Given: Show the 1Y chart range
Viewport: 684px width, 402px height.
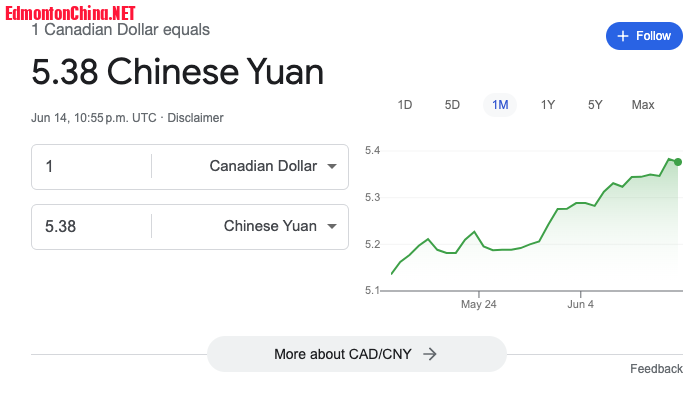Looking at the screenshot, I should point(548,105).
